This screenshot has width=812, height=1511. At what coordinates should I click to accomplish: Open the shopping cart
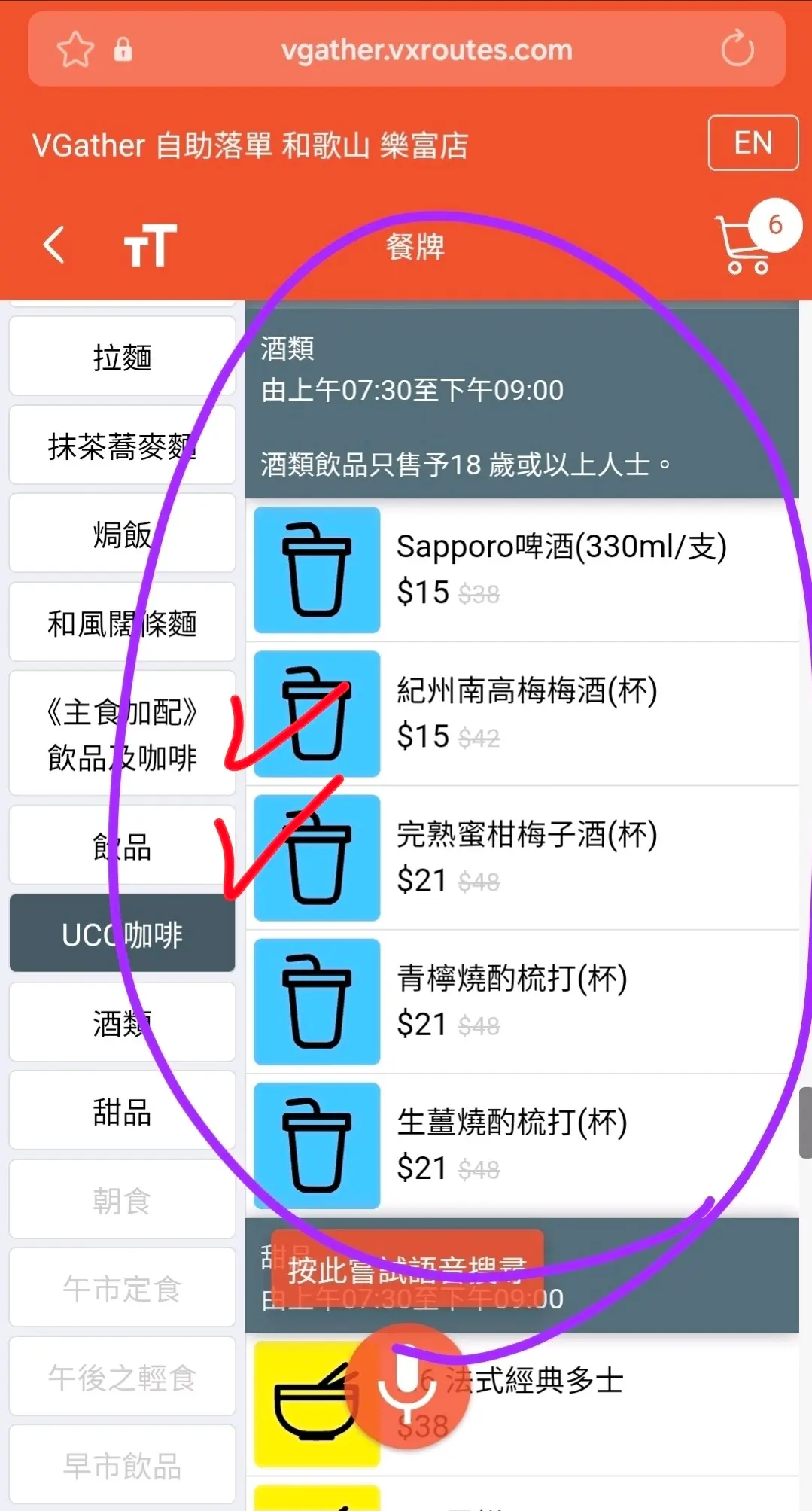click(745, 243)
